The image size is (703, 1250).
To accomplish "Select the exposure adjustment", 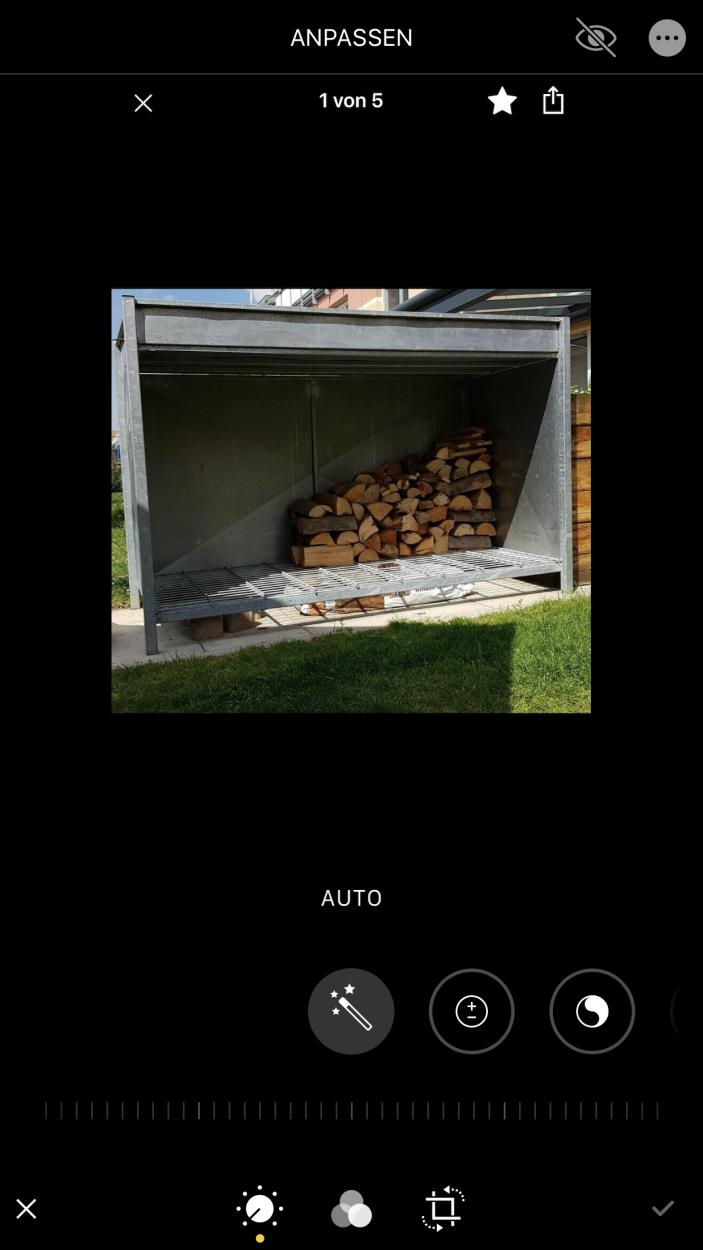I will click(x=472, y=1011).
